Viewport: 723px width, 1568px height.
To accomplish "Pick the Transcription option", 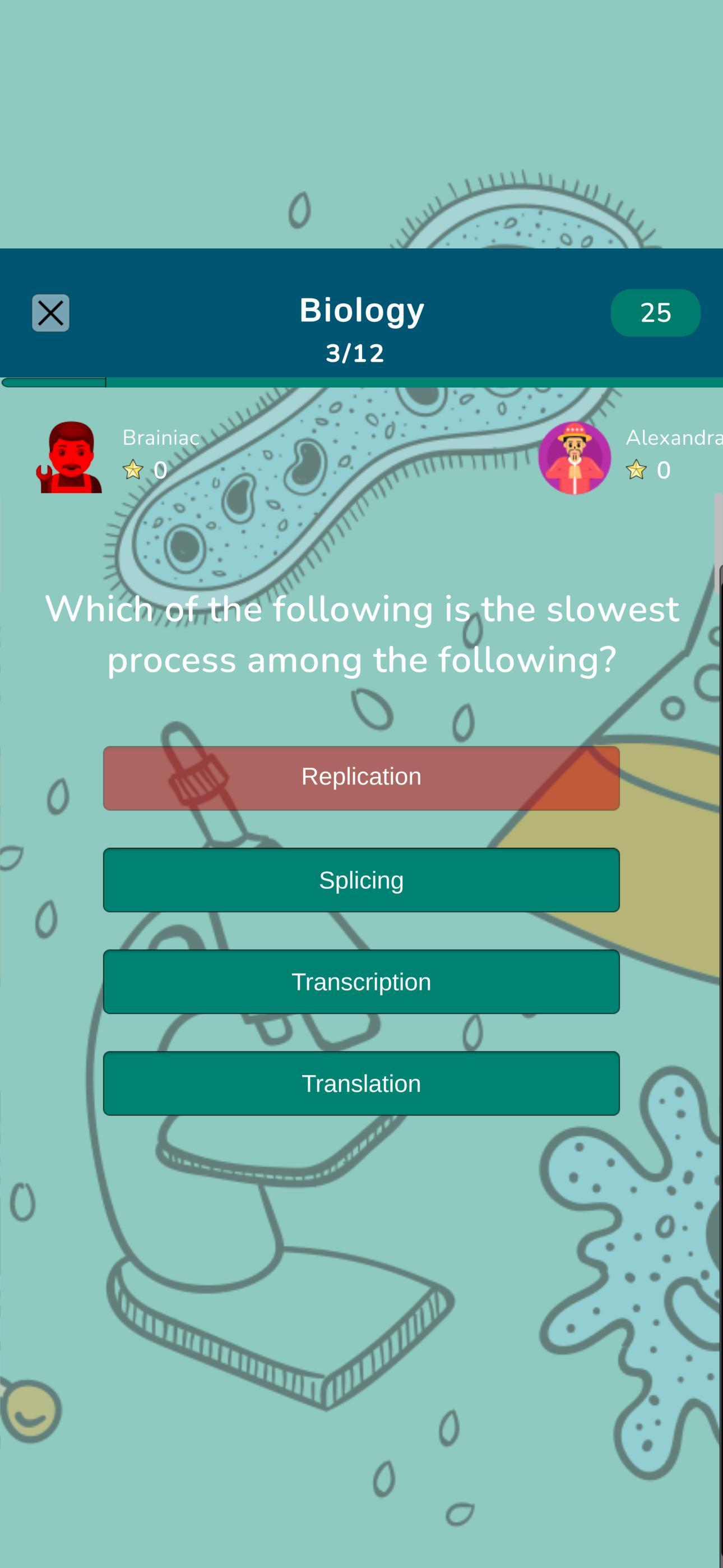I will 361,981.
